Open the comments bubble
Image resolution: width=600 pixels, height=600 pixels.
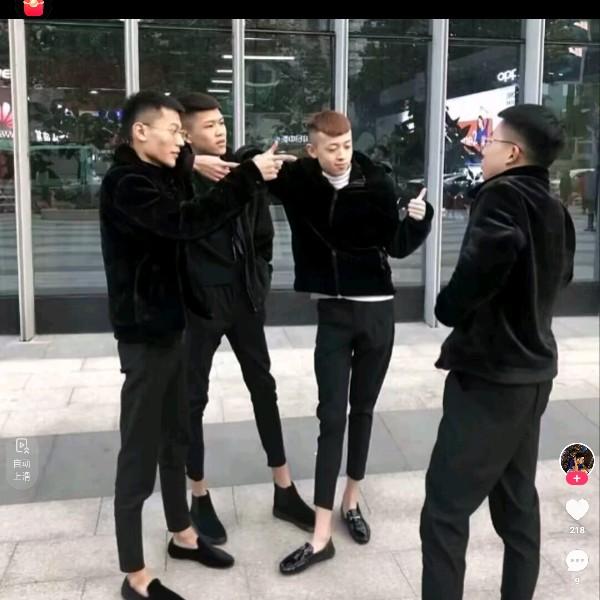pos(577,560)
